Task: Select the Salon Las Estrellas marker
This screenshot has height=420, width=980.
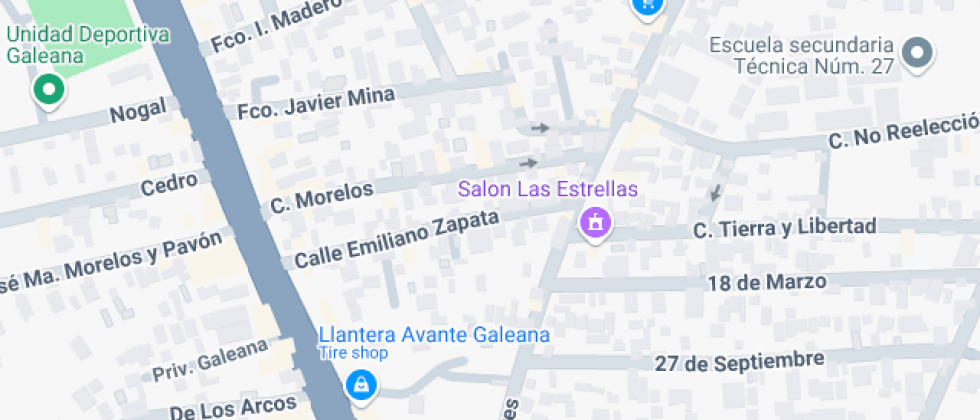Action: point(596,223)
